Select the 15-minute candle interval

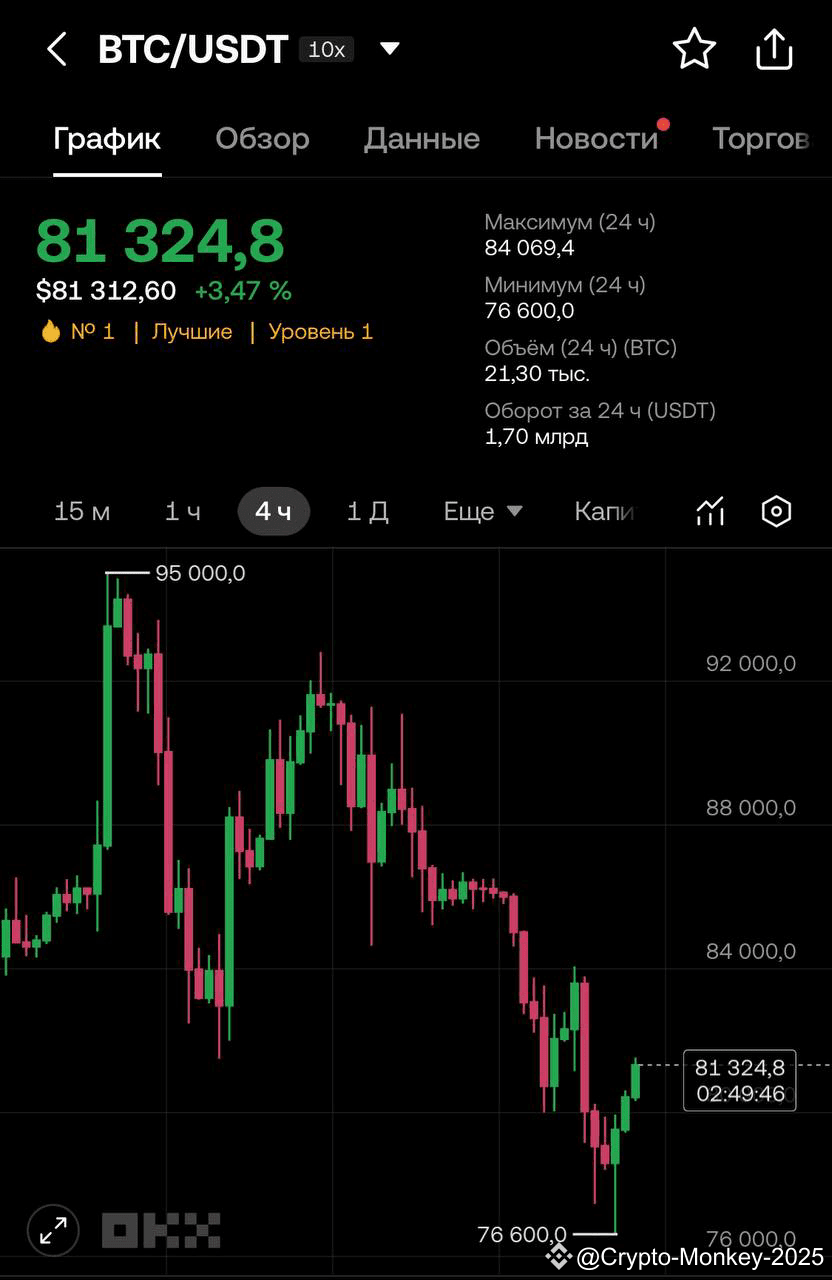82,511
